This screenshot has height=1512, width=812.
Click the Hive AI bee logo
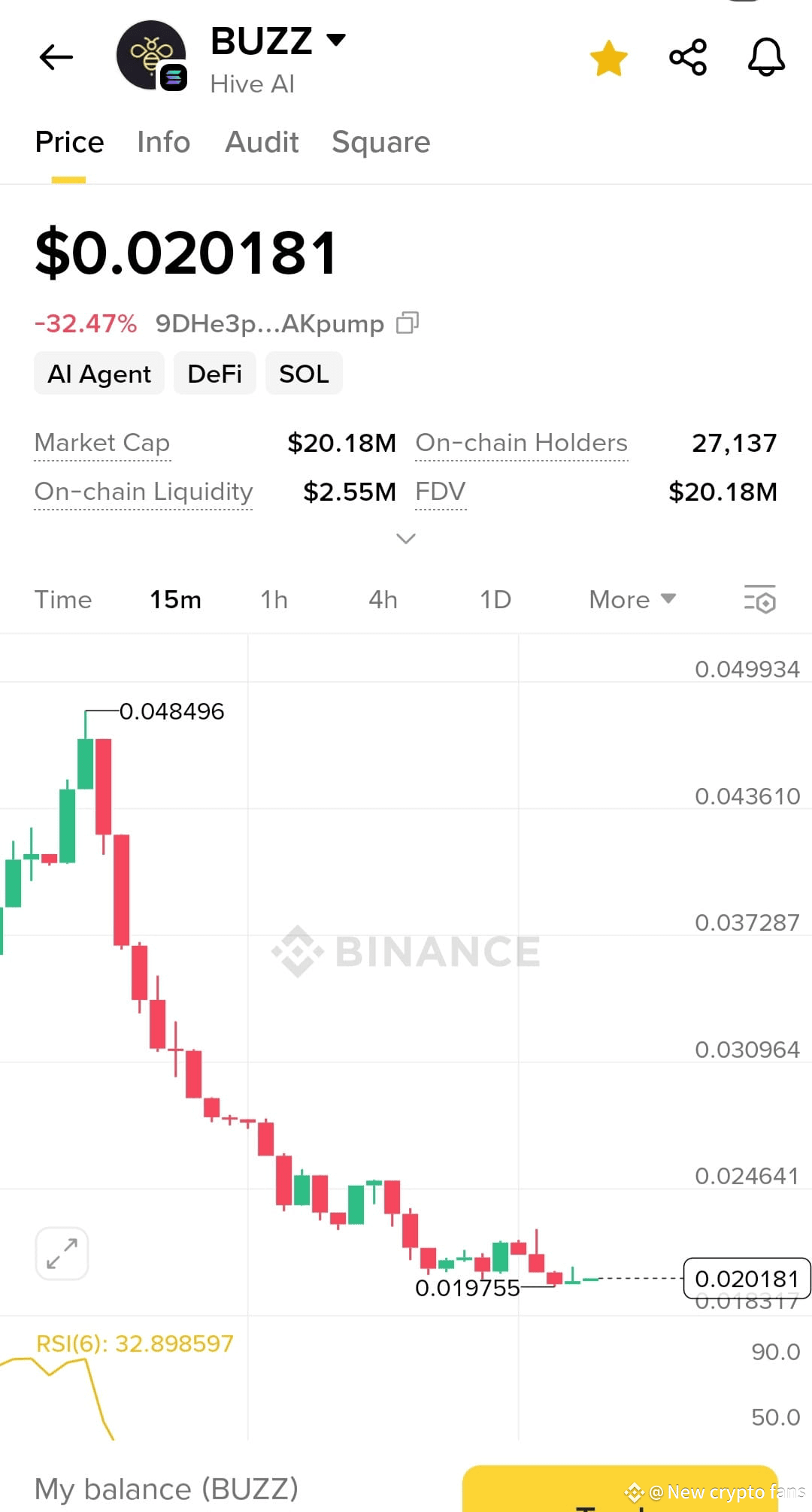click(x=150, y=53)
